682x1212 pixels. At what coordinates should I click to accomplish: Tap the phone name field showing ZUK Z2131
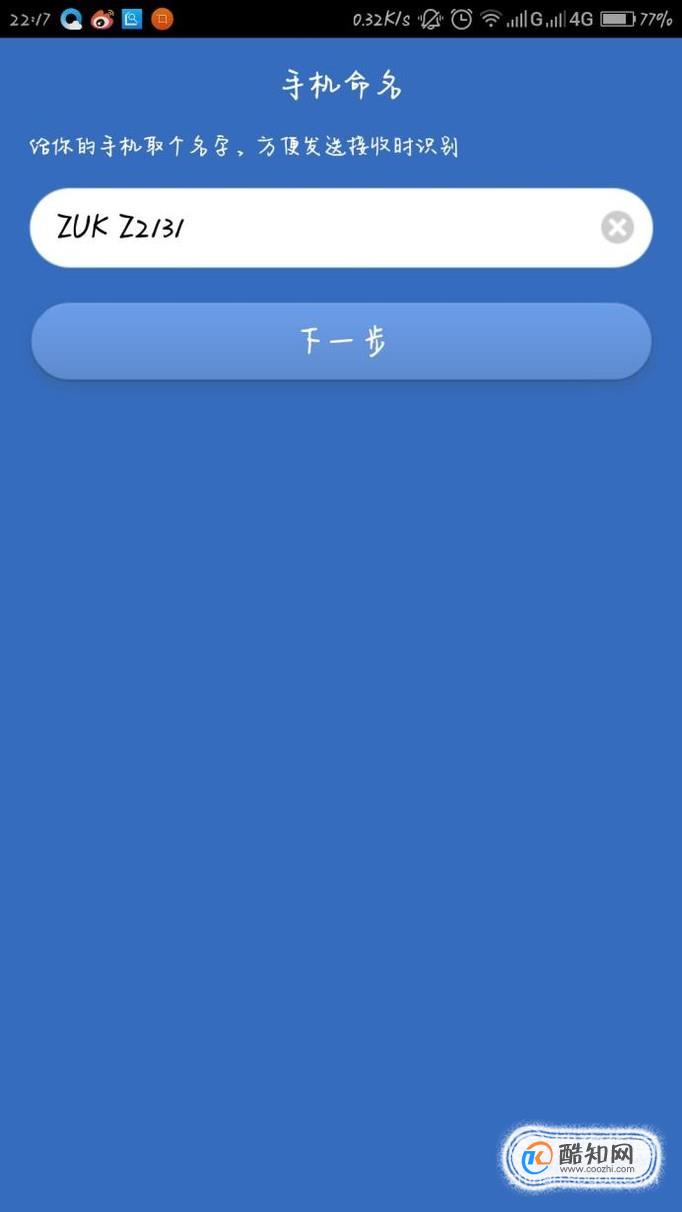tap(341, 228)
